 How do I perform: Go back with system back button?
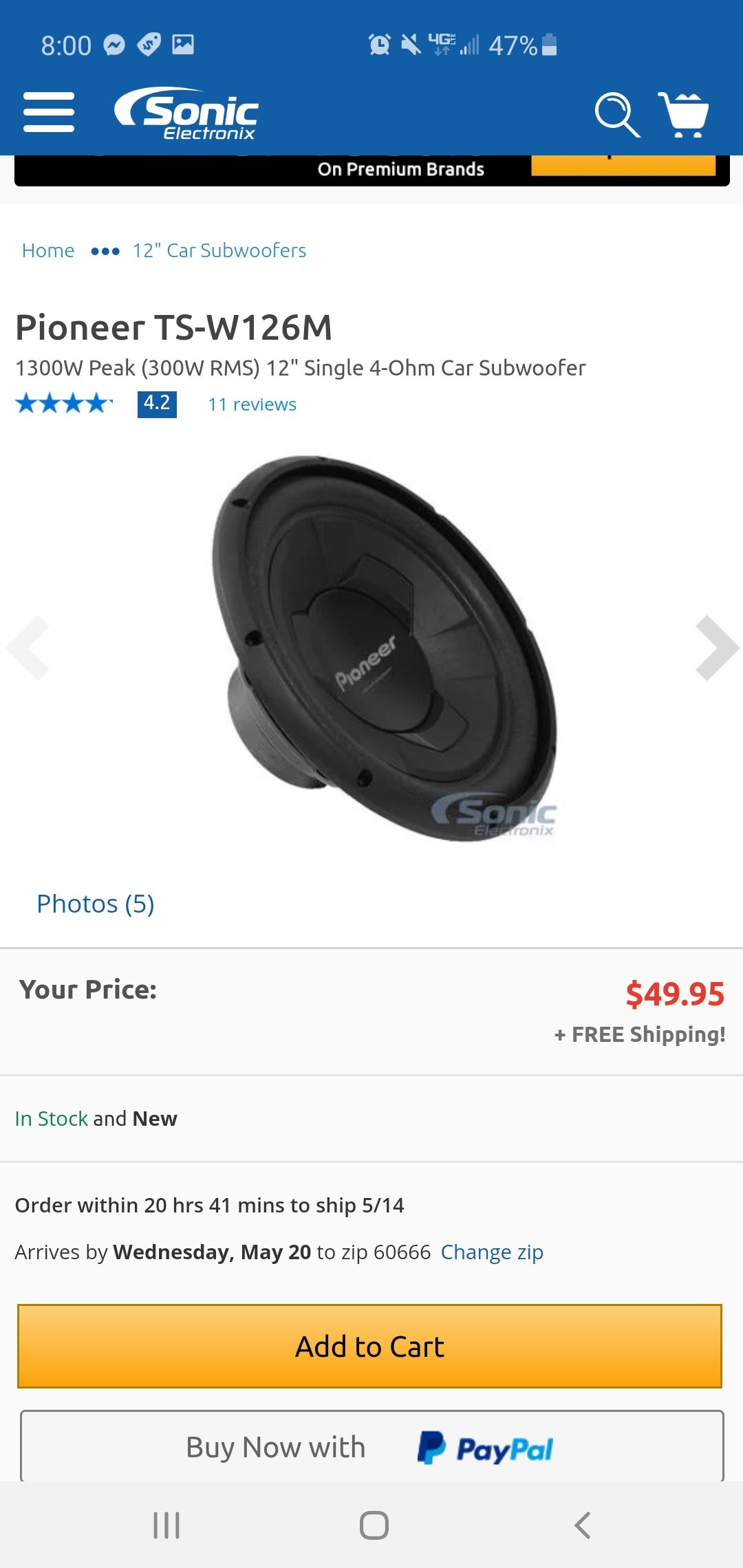coord(583,1525)
